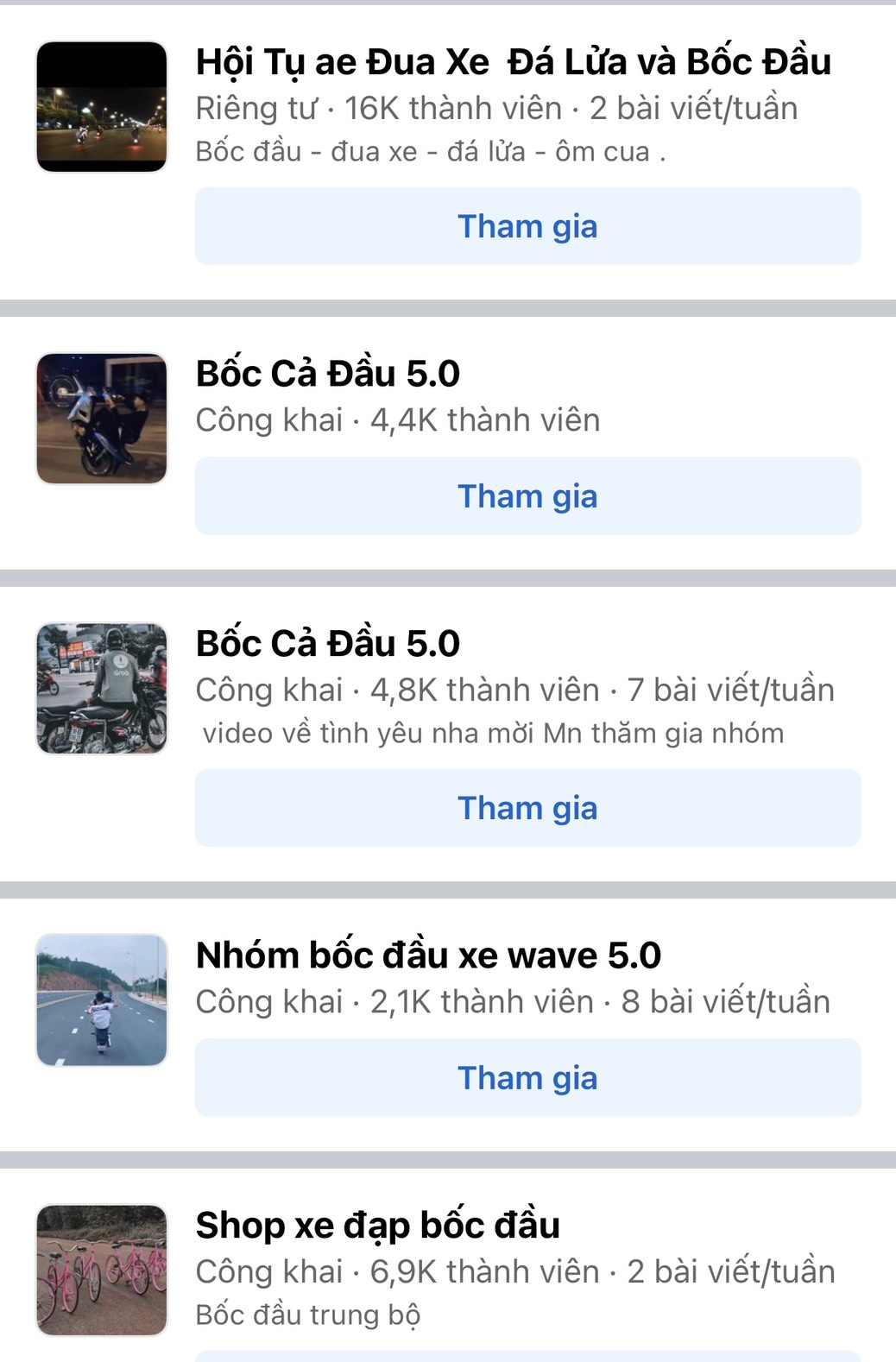Open "Shop xe đạp bốc đầu" group

pos(380,1223)
